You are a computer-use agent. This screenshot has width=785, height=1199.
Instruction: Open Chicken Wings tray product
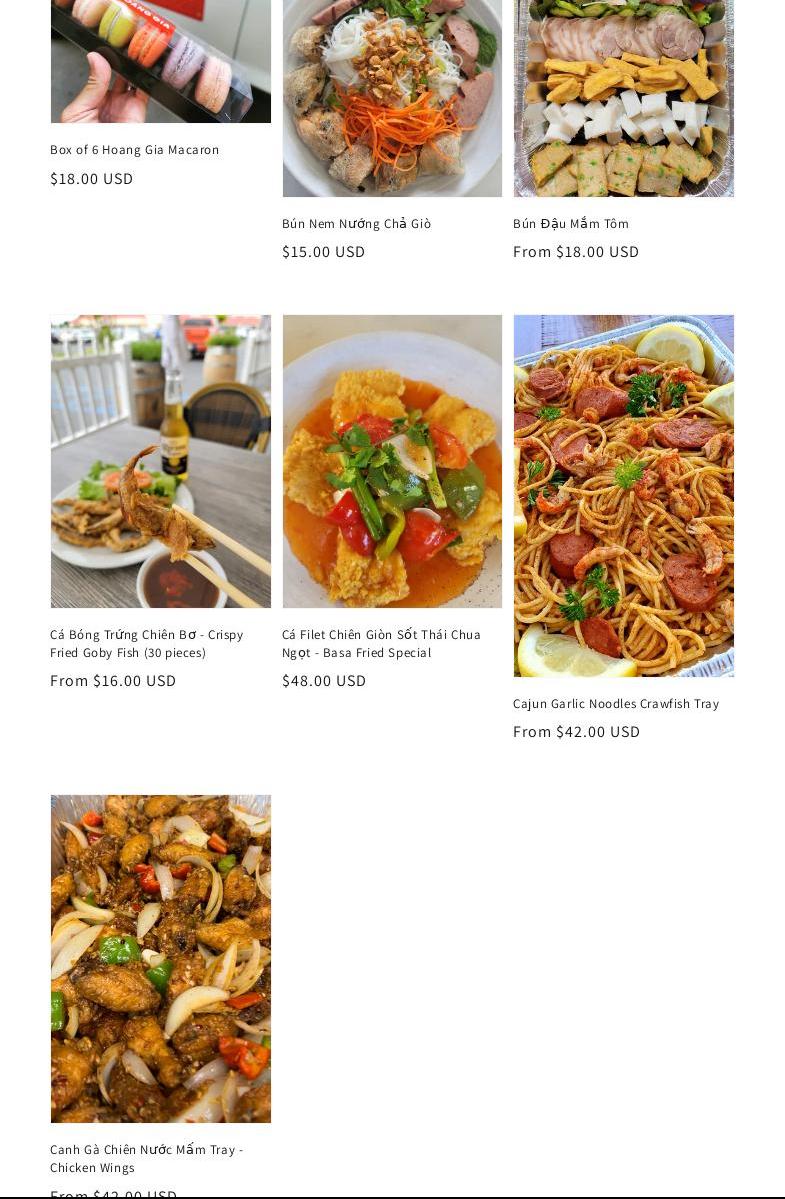147,1158
